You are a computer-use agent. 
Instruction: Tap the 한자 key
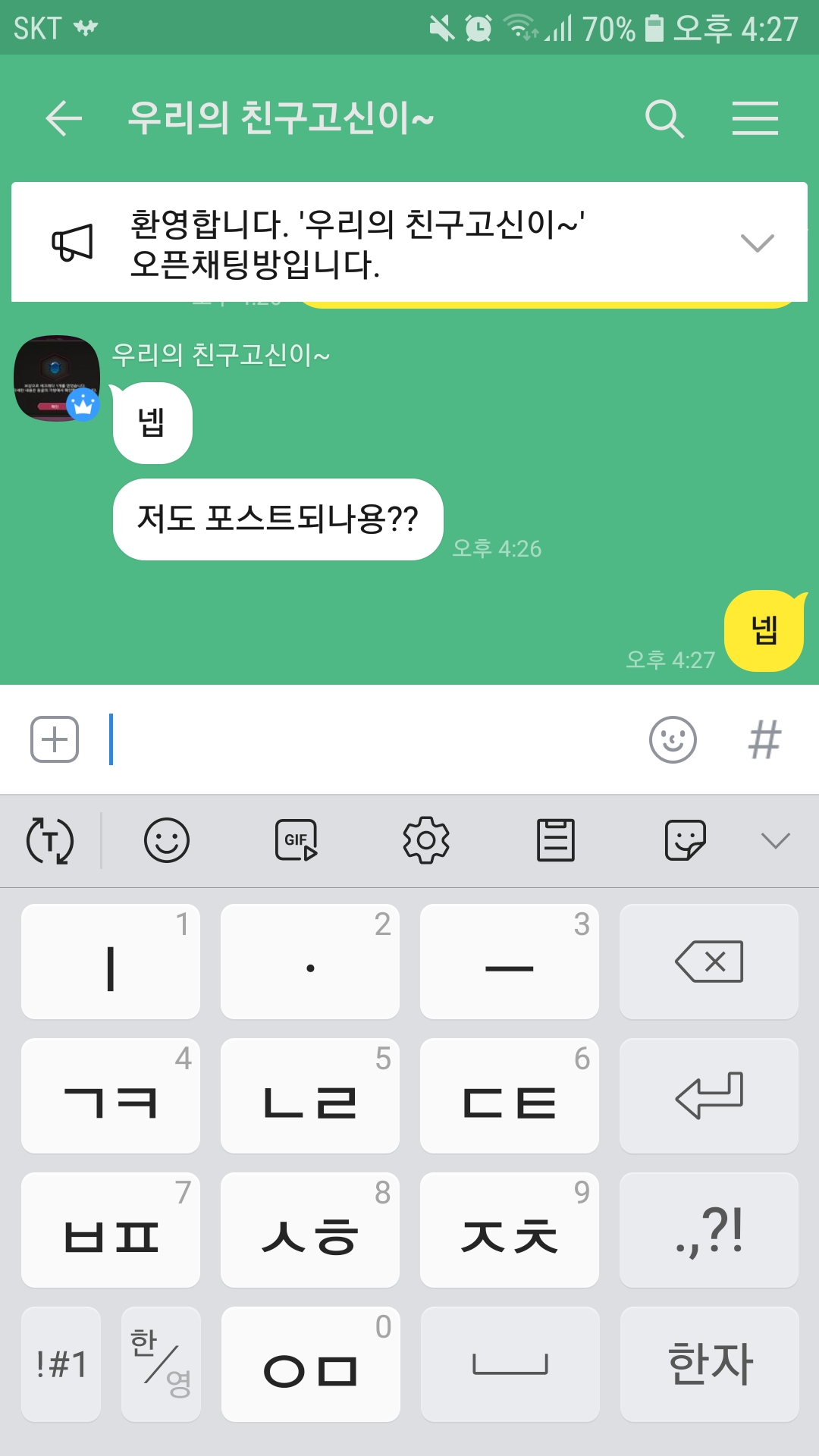coord(709,1364)
